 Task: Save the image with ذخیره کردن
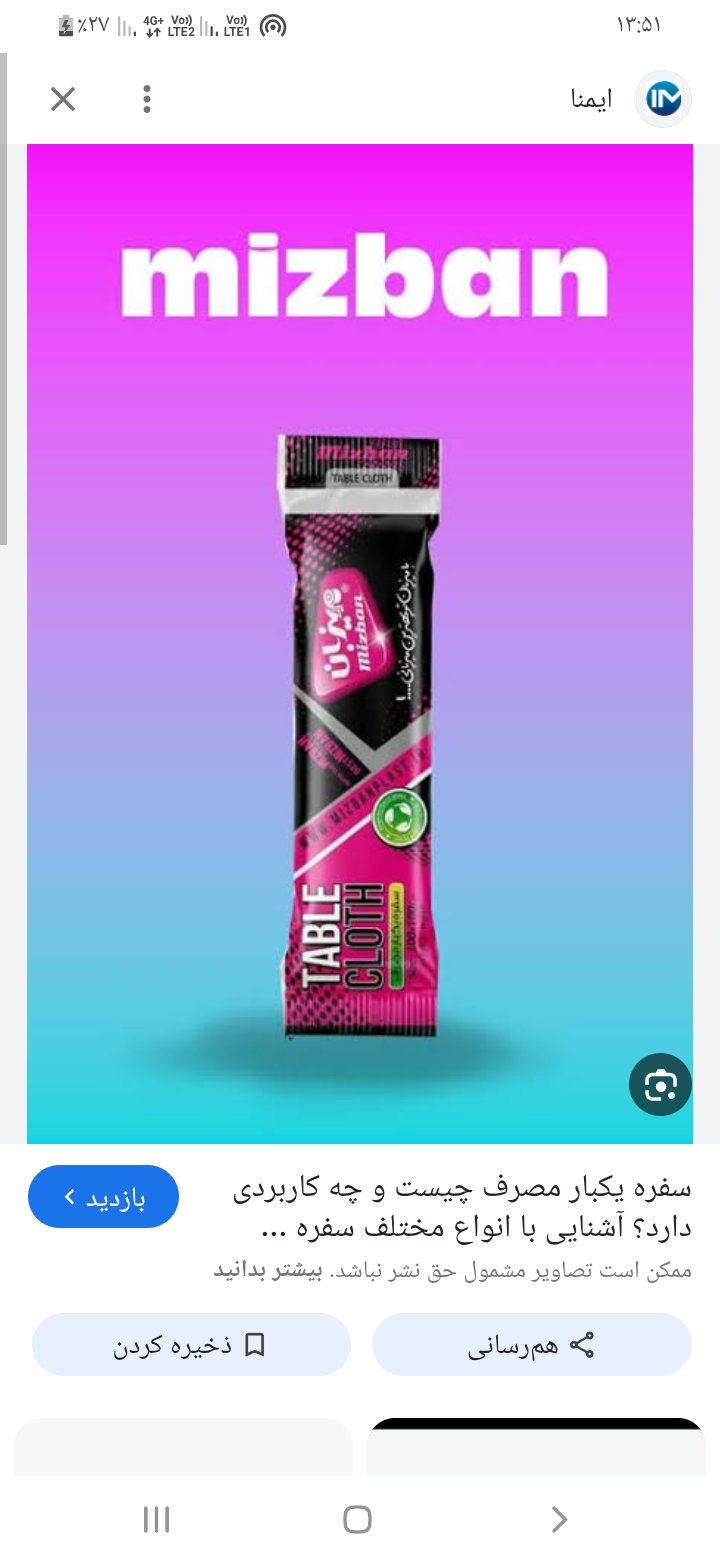click(x=191, y=1345)
